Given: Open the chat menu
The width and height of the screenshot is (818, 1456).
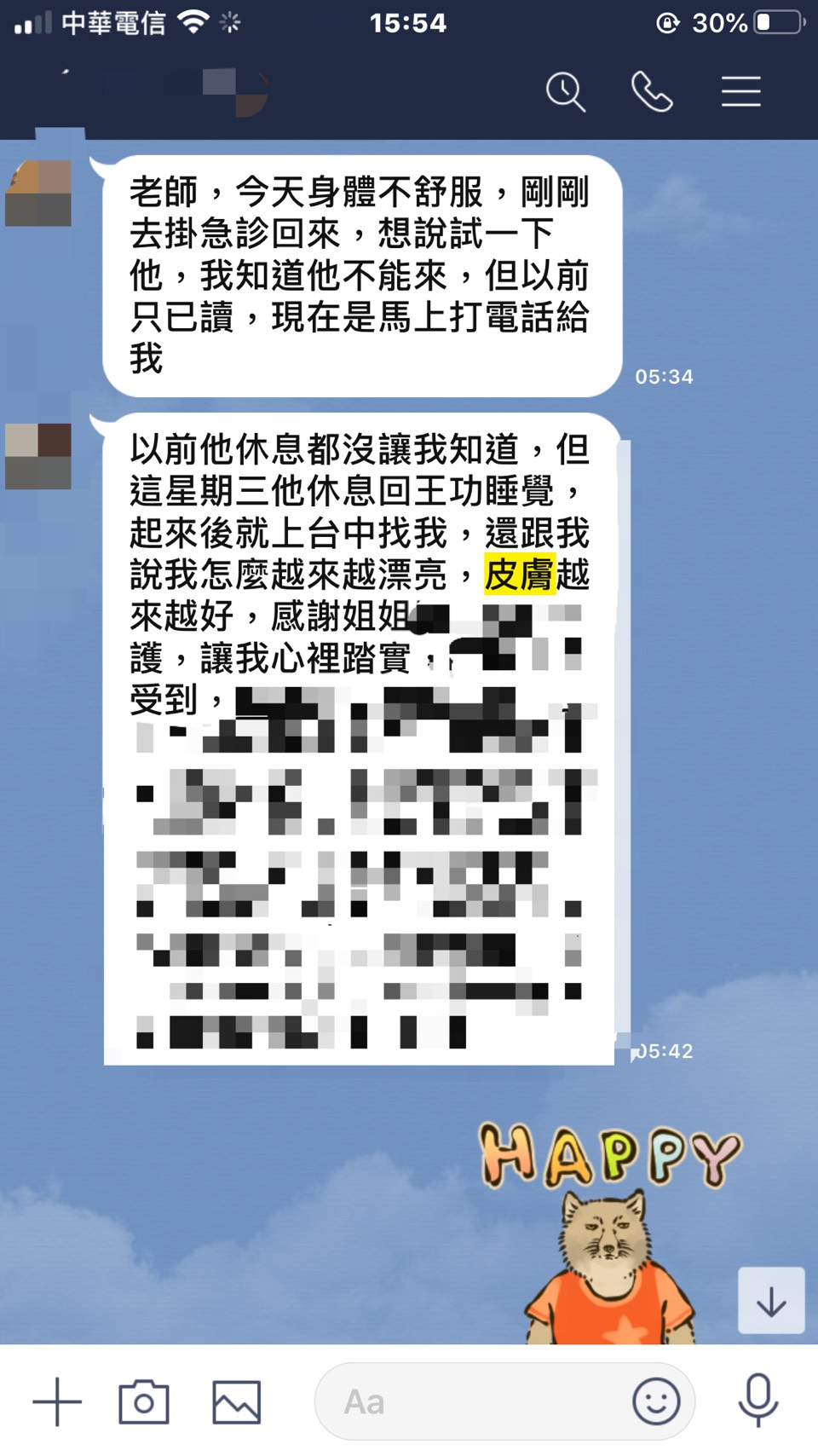Looking at the screenshot, I should click(x=740, y=91).
